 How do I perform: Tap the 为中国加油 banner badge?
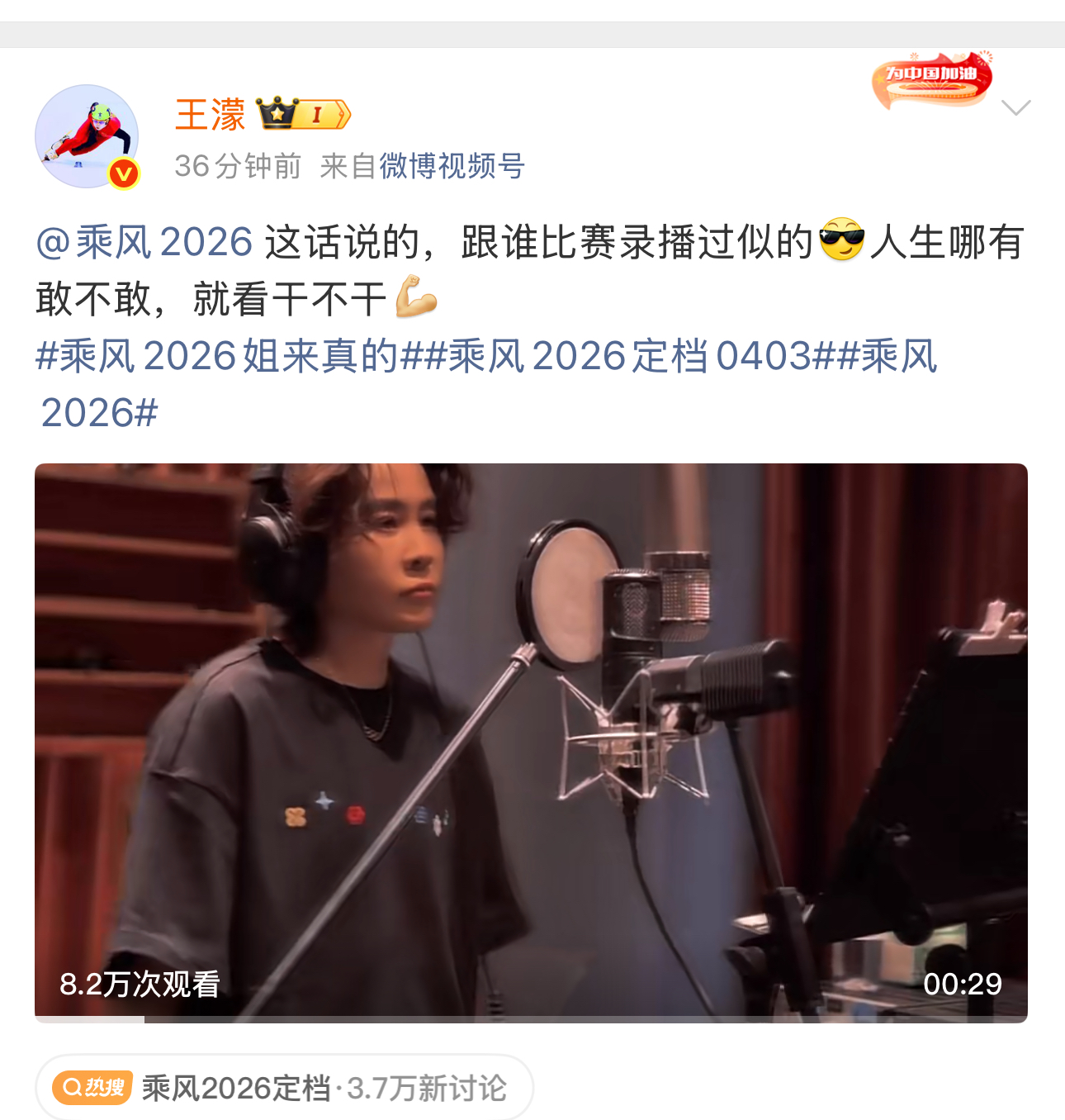[x=932, y=80]
